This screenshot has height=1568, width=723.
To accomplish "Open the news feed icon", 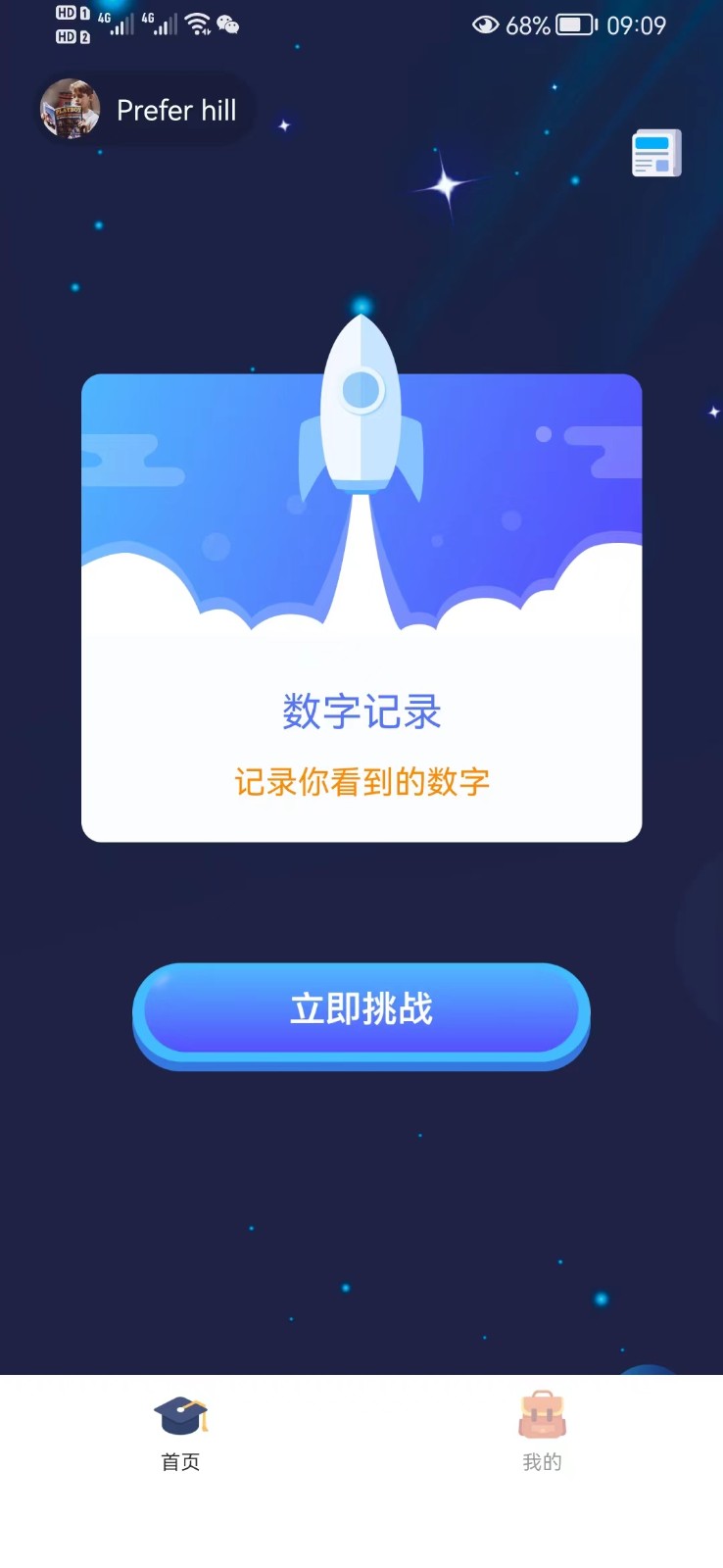I will (655, 153).
